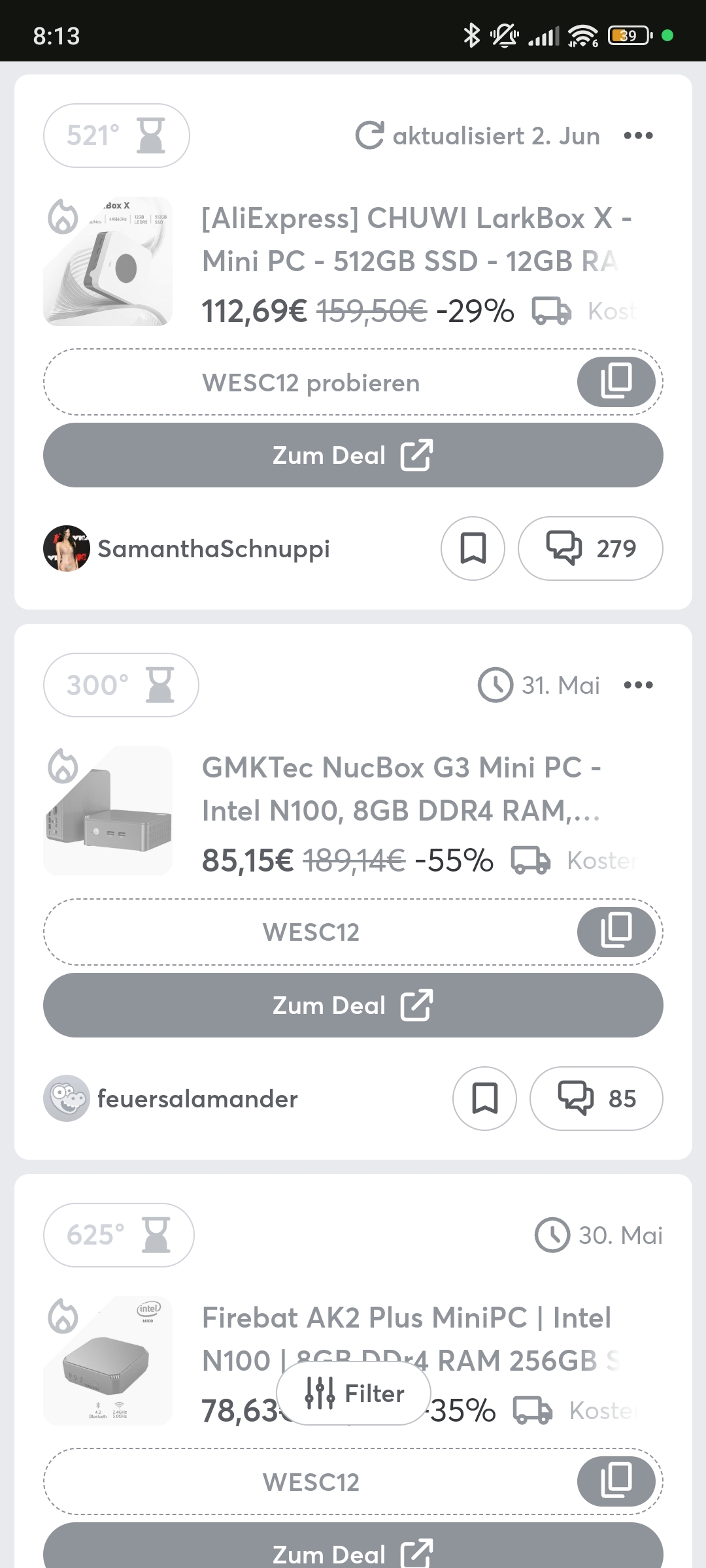Open overflow menu on GMKTec NucBox G3 deal
The width and height of the screenshot is (706, 1568).
[x=638, y=685]
